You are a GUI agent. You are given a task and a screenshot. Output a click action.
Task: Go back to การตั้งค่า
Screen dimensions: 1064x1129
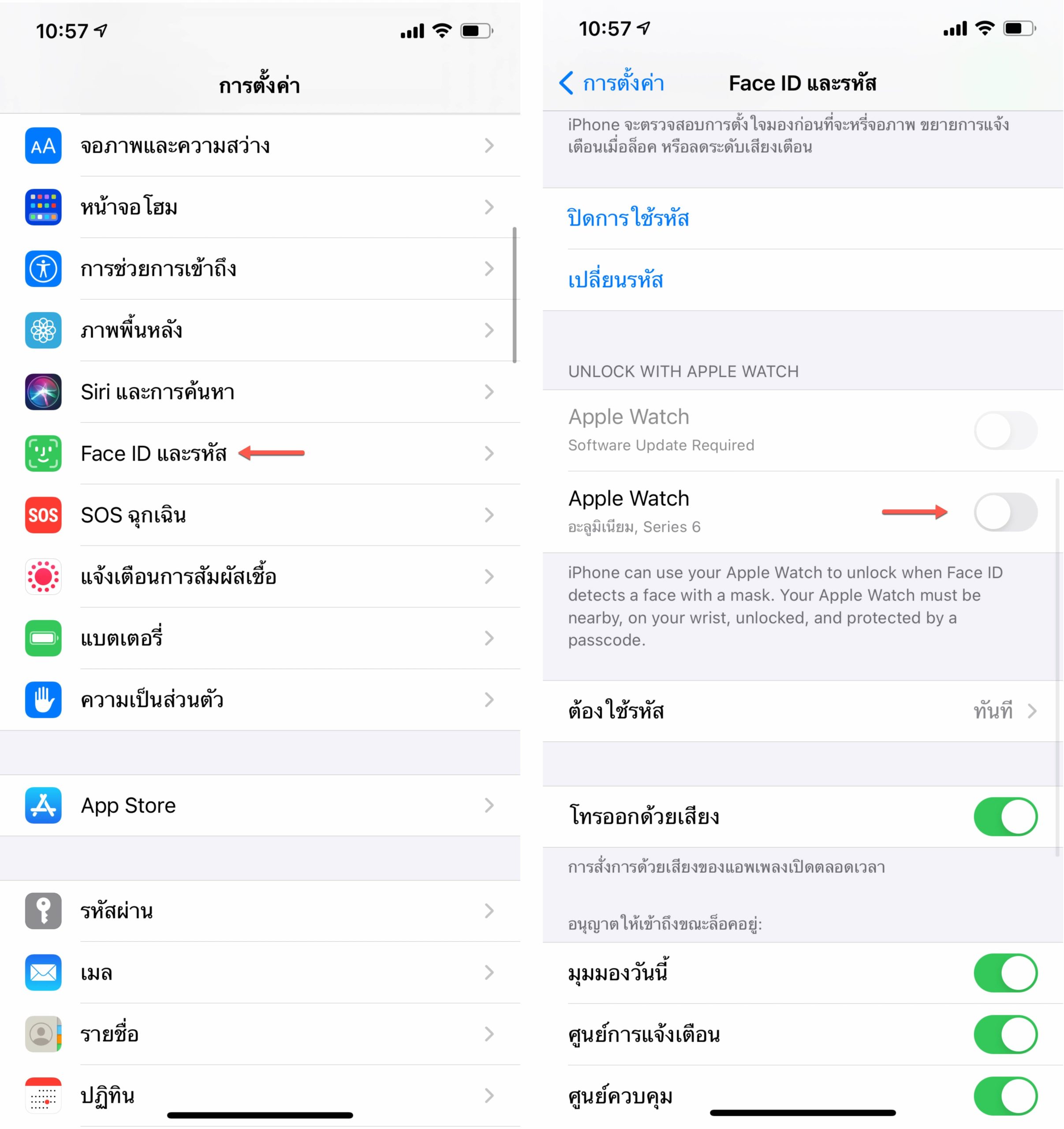[x=612, y=83]
